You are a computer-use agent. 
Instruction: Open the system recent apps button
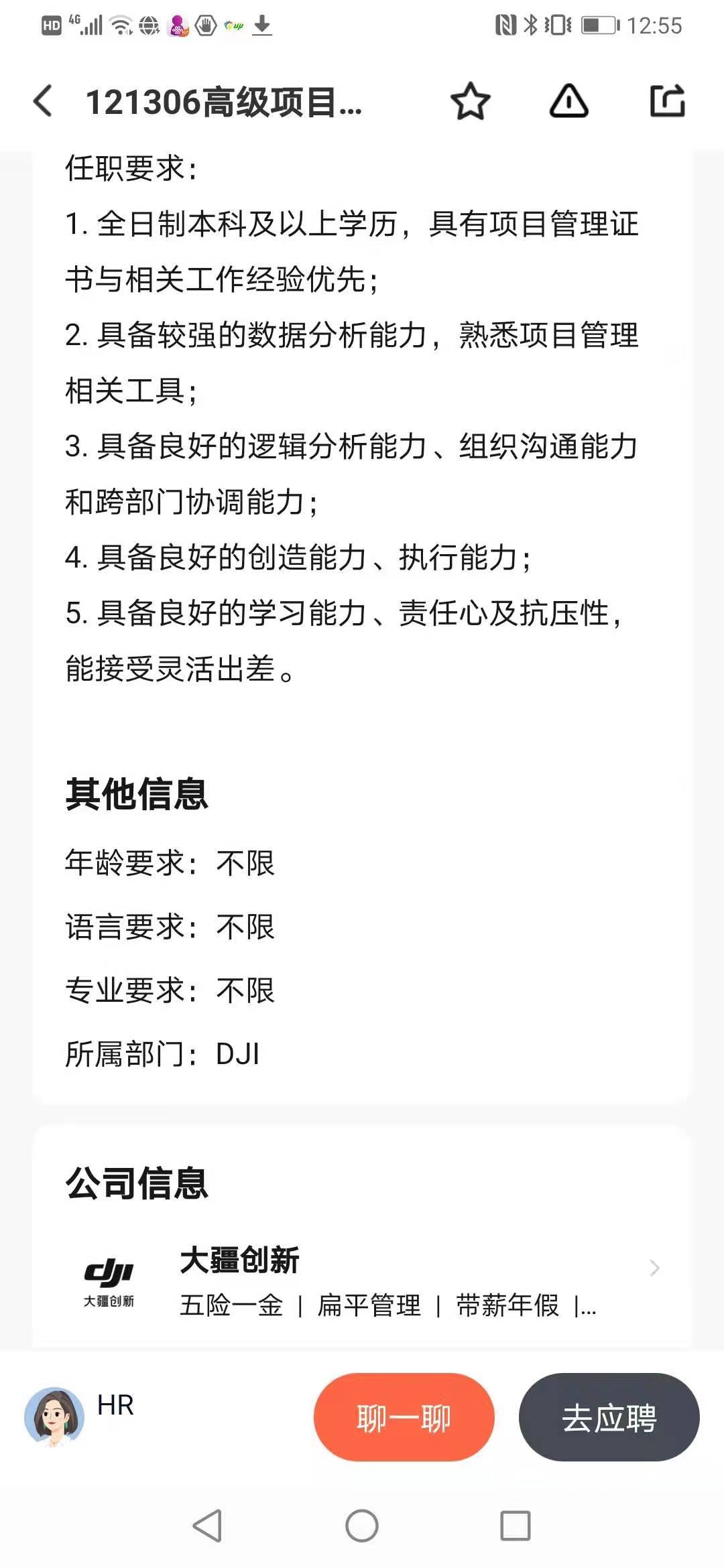(516, 1526)
